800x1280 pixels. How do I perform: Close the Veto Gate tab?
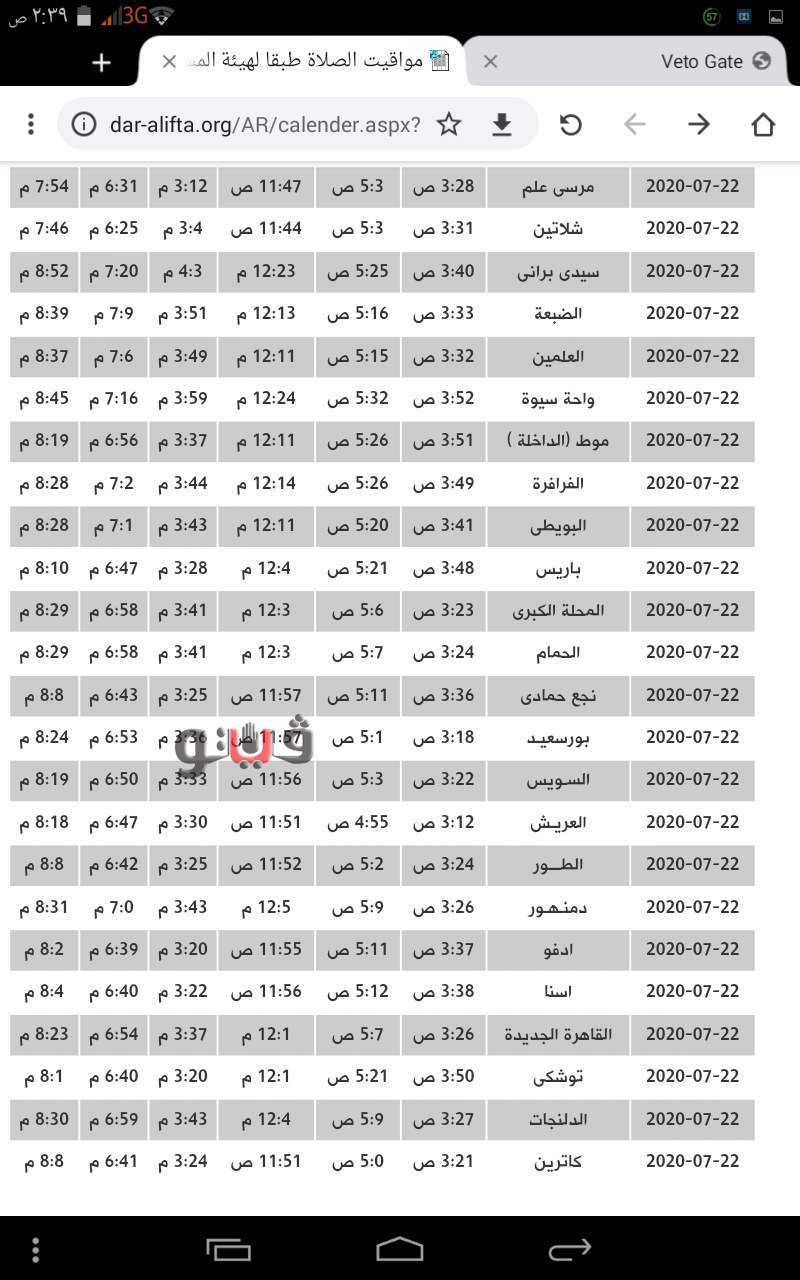490,62
